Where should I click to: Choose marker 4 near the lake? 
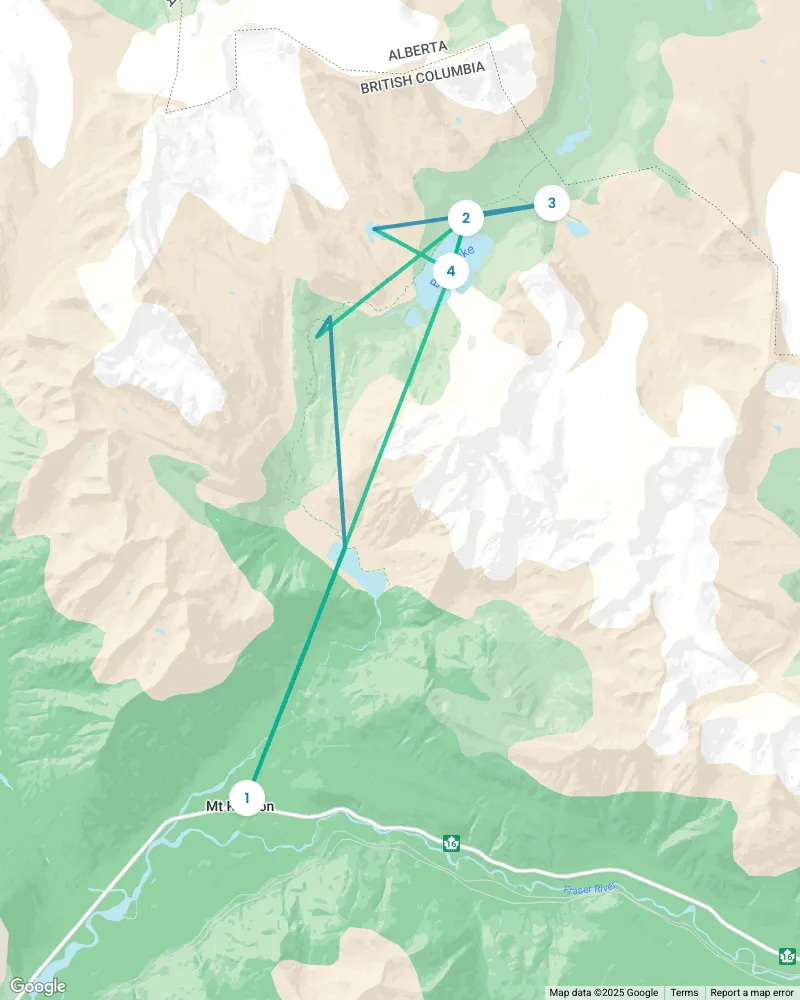tap(451, 271)
